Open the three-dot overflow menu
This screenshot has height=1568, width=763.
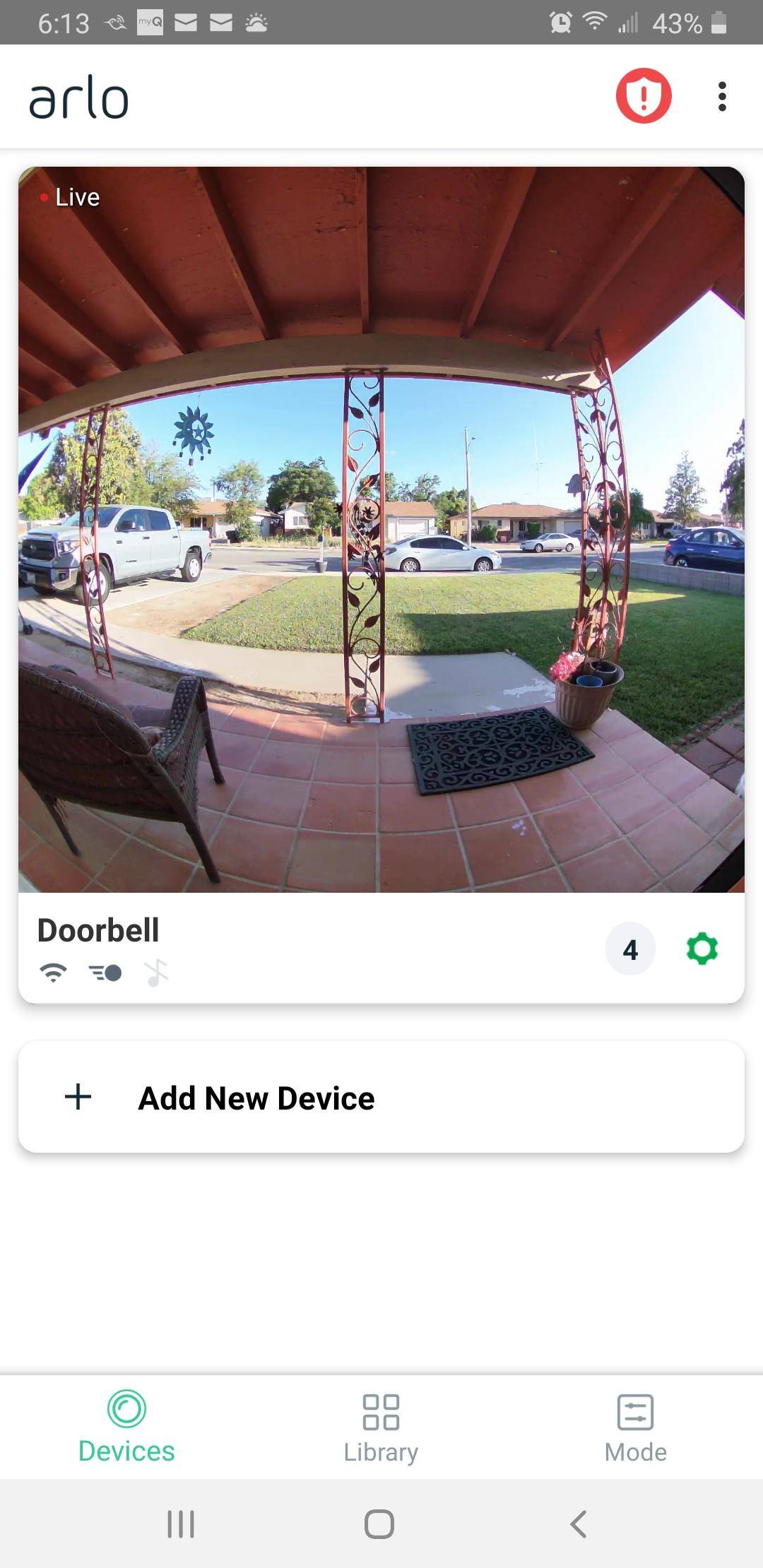[721, 97]
